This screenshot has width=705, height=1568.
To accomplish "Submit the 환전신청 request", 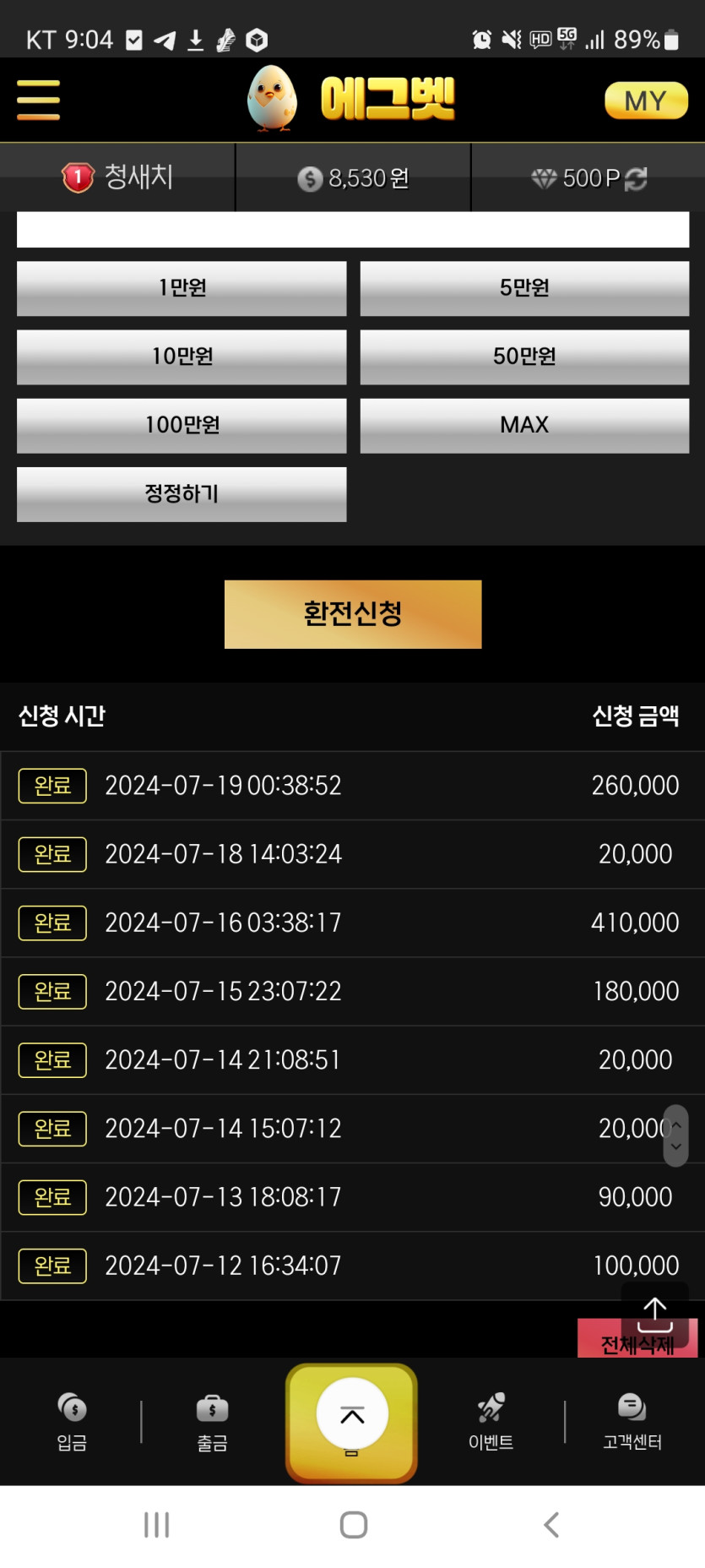I will tap(352, 614).
